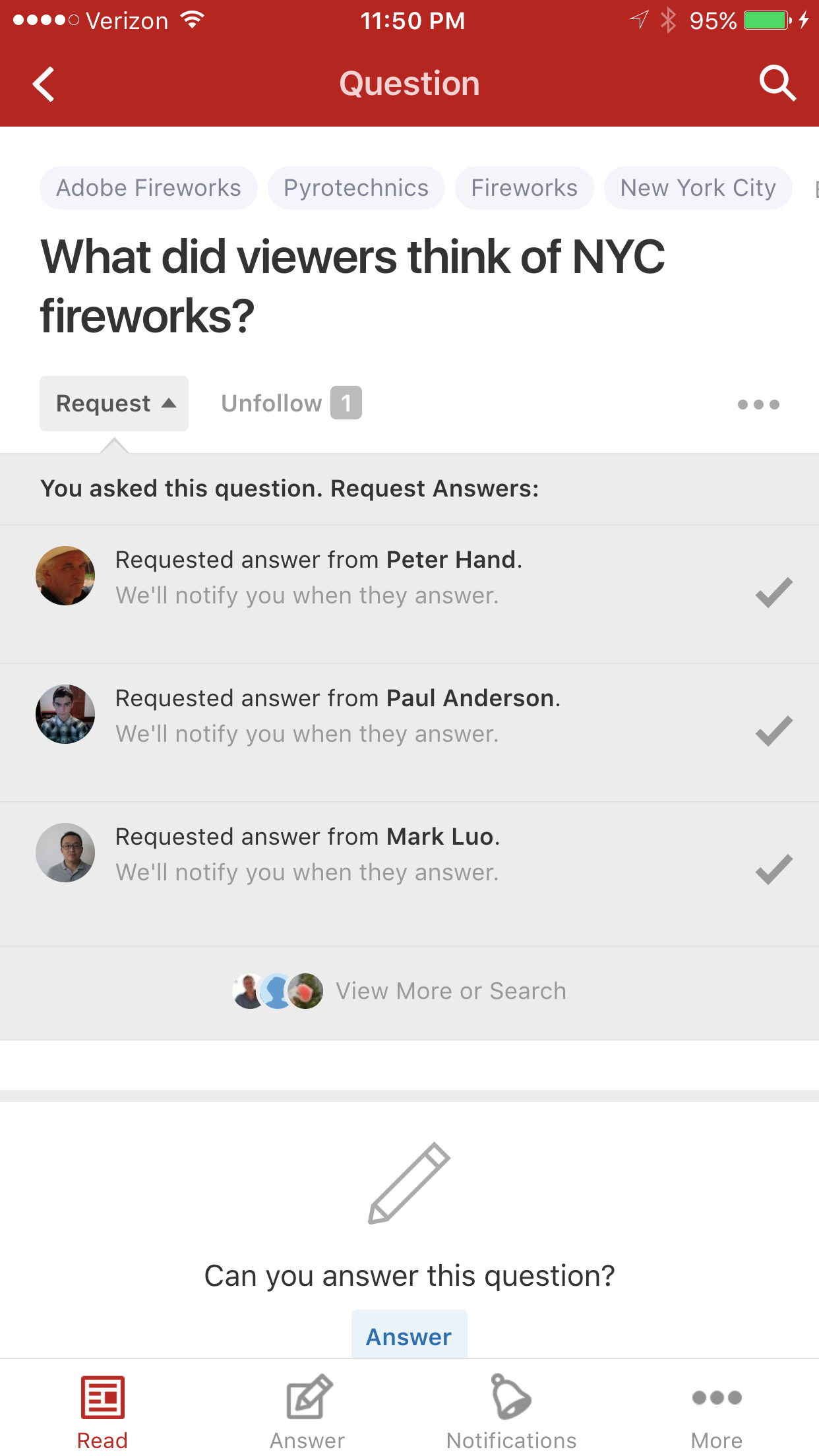Image resolution: width=819 pixels, height=1456 pixels.
Task: Collapse the Request answers panel
Action: 114,404
